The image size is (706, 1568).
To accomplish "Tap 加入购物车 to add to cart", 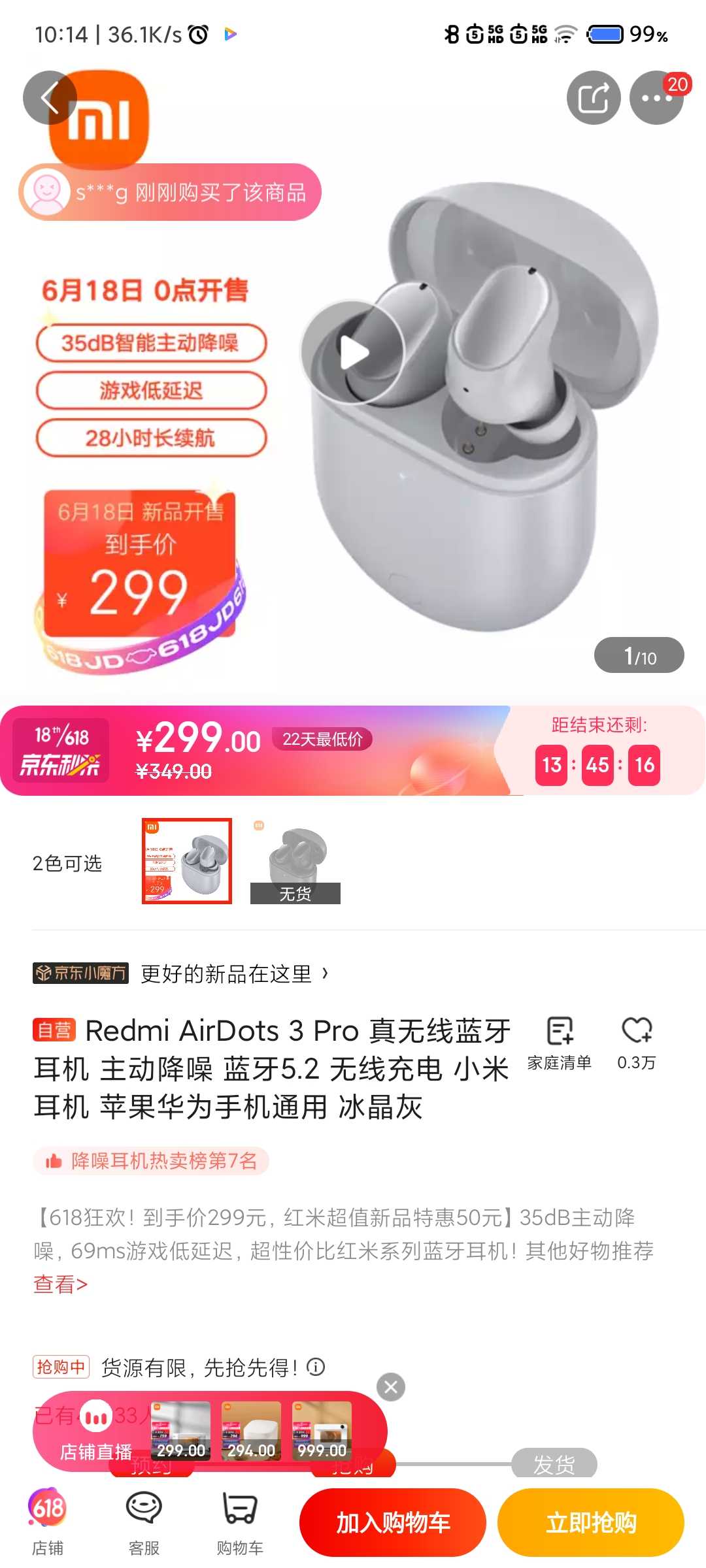I will click(393, 1522).
